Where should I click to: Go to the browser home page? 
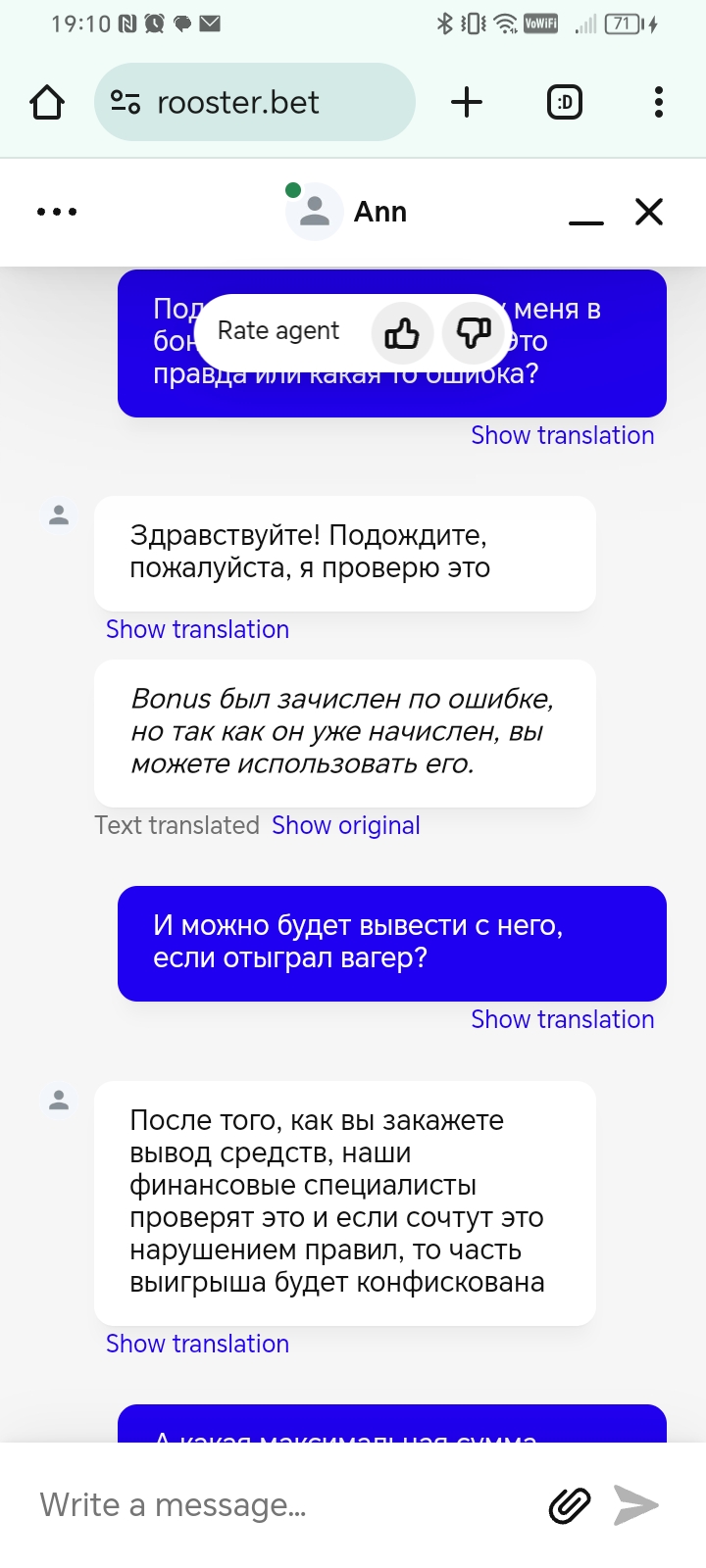[47, 102]
